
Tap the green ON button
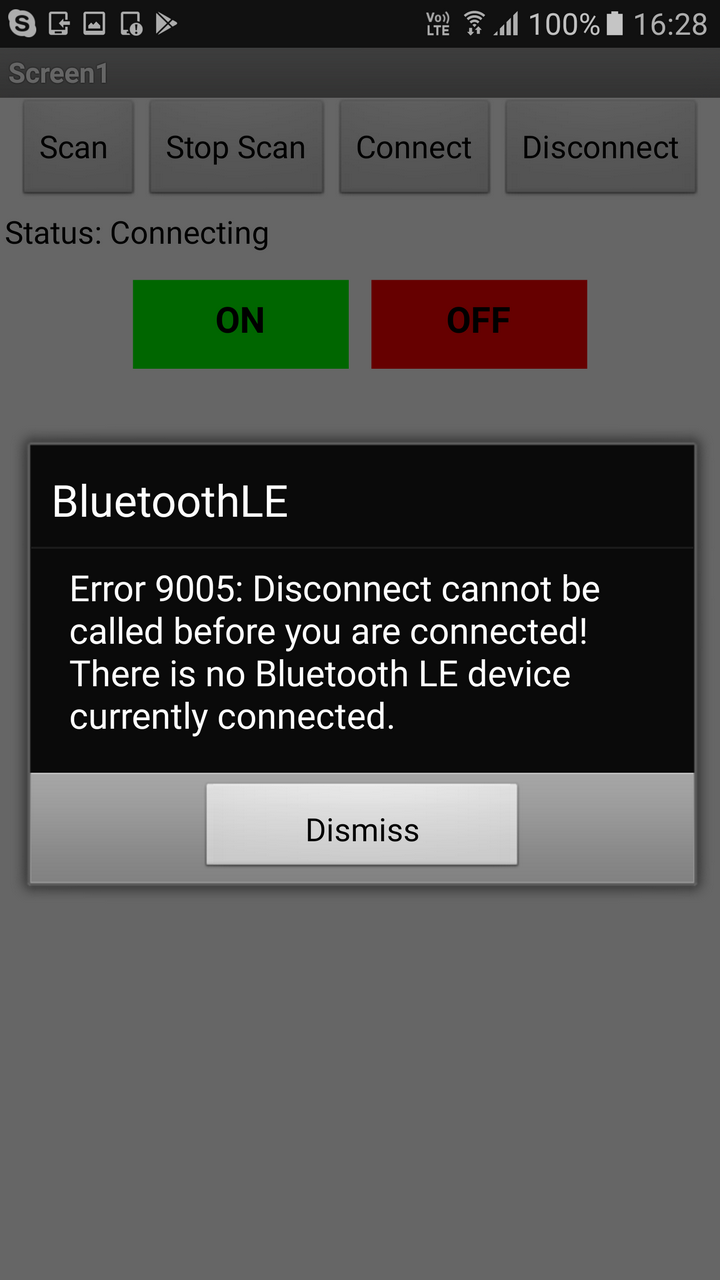[240, 323]
